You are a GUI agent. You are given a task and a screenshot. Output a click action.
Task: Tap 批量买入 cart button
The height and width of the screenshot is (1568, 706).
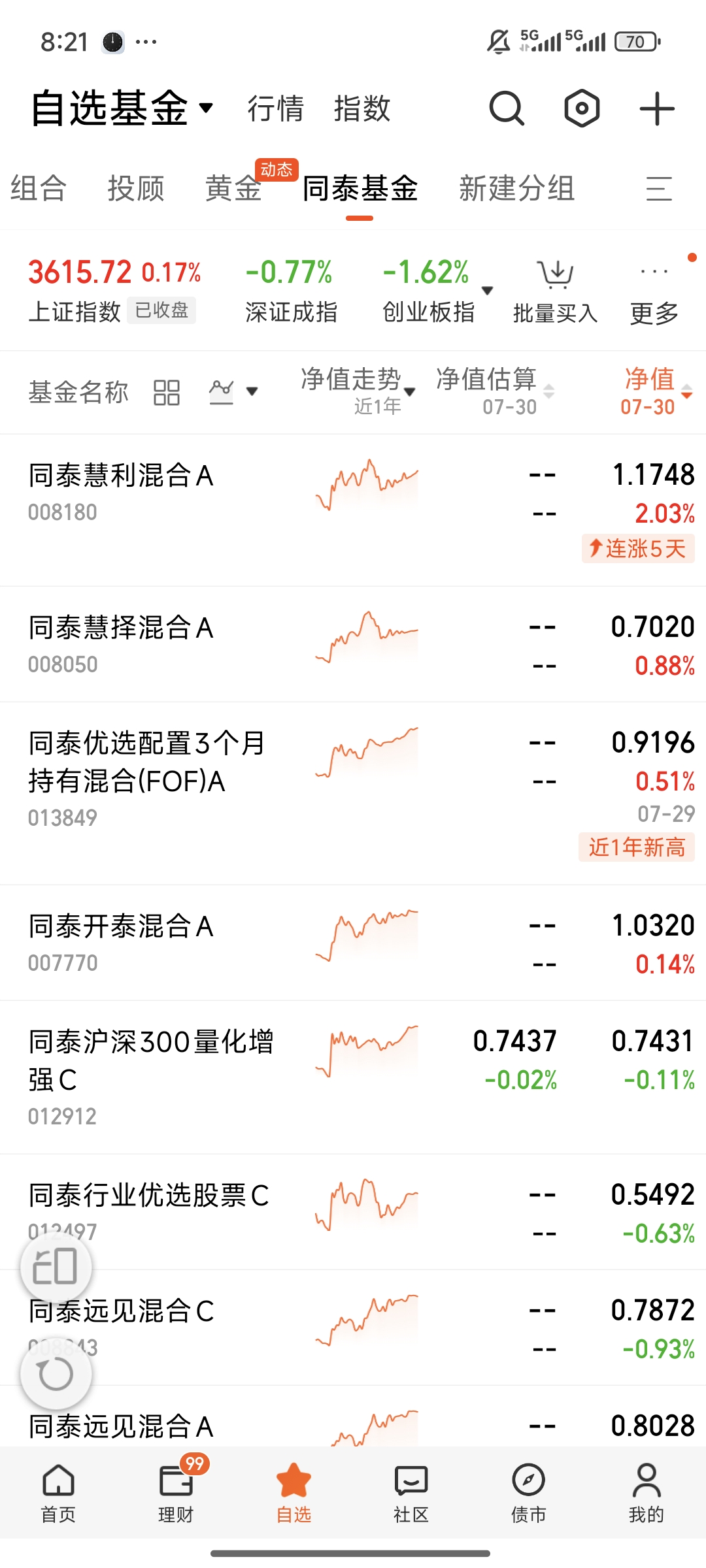(x=556, y=291)
